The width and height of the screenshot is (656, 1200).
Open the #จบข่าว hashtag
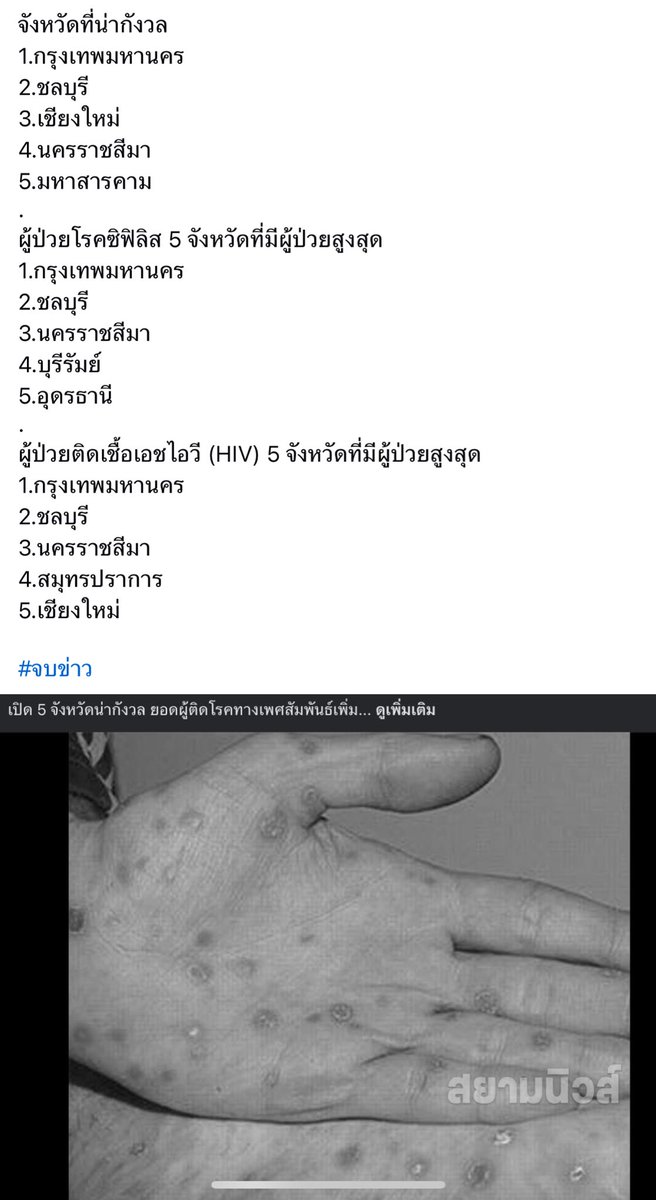pyautogui.click(x=55, y=668)
